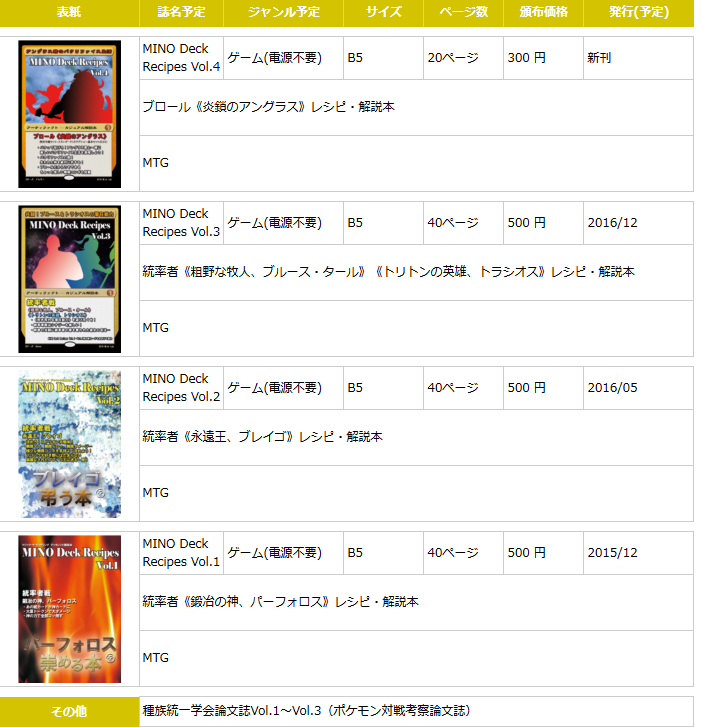Tap the MINO Deck Recipes Vol.1 cover
This screenshot has width=701, height=727.
pos(69,609)
